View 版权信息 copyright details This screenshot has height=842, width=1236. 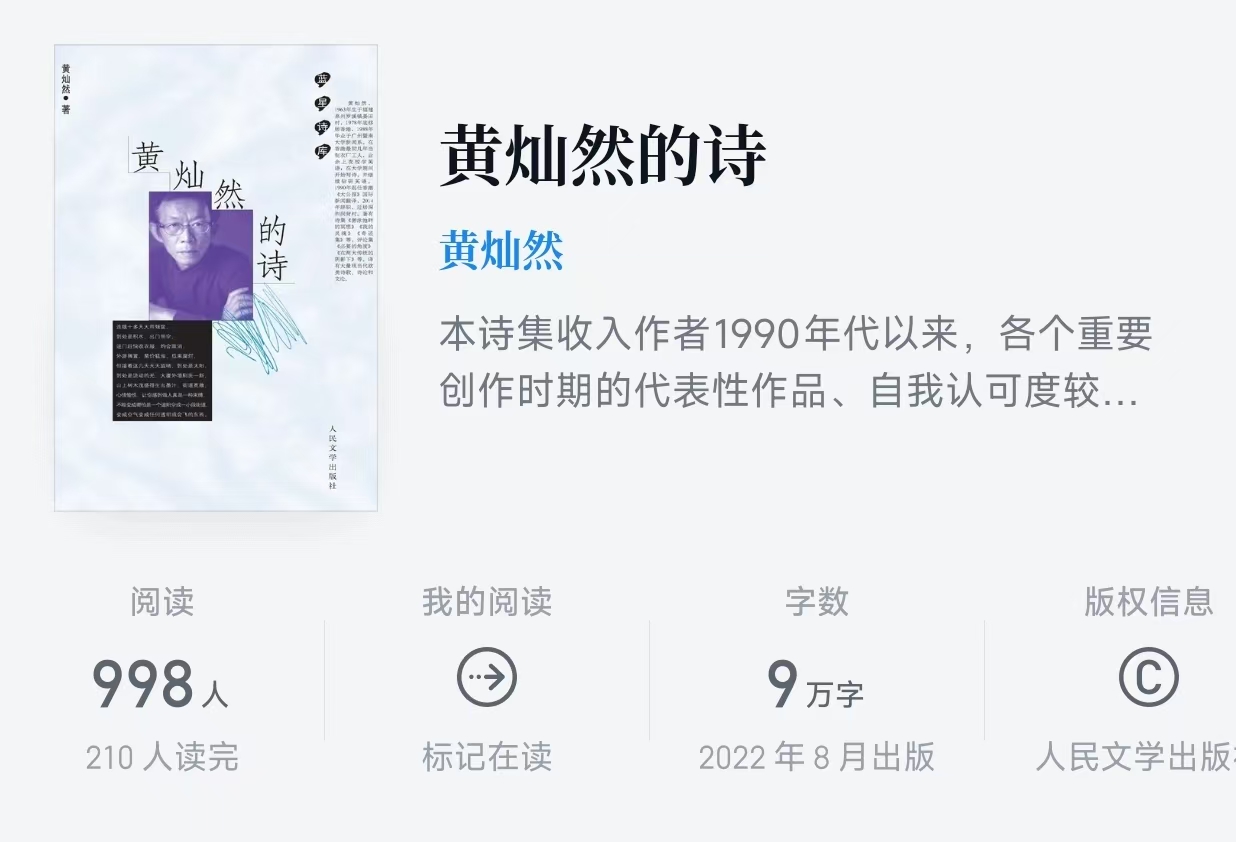pos(1147,680)
